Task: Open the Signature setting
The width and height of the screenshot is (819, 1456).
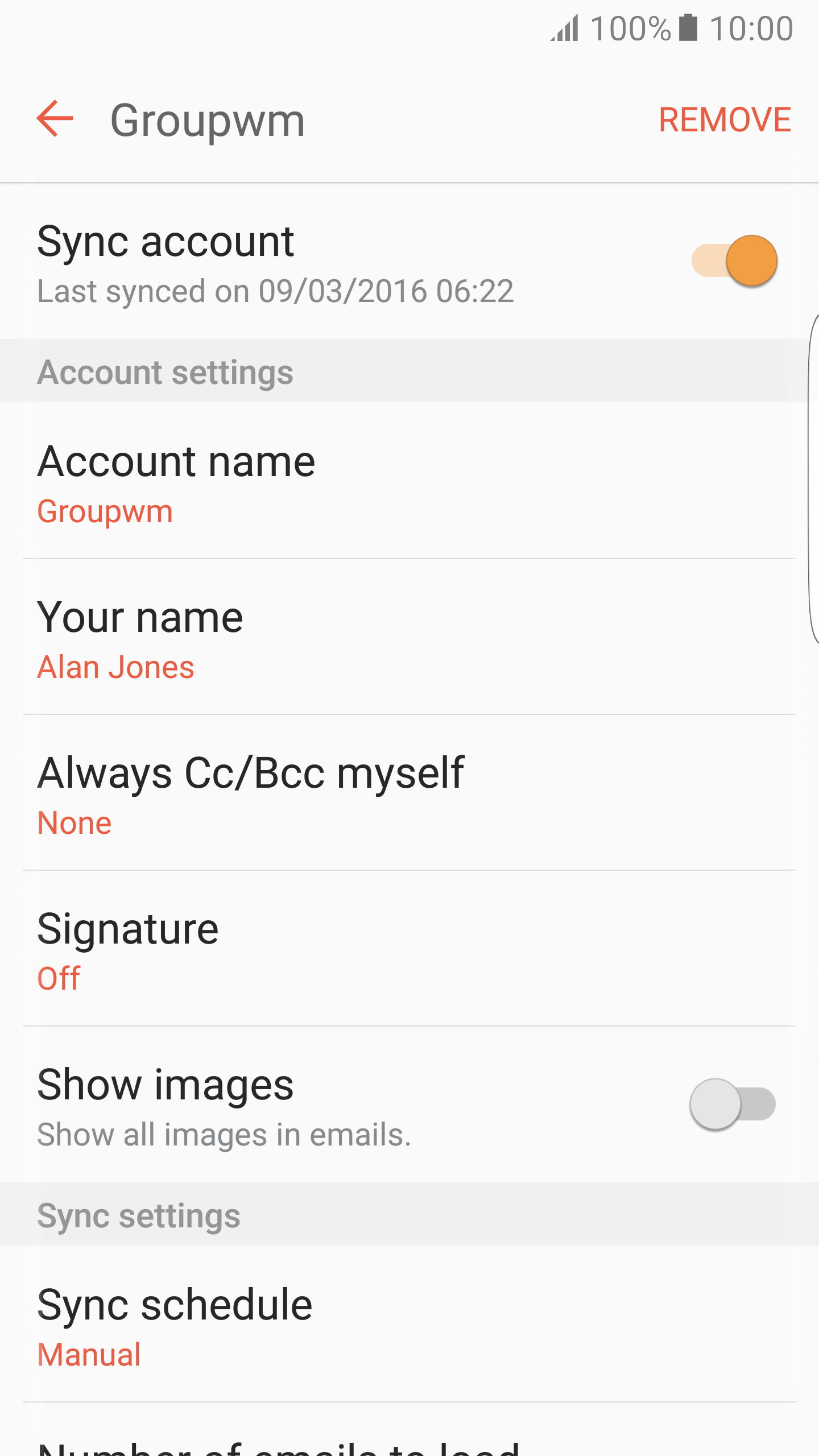Action: (x=409, y=949)
